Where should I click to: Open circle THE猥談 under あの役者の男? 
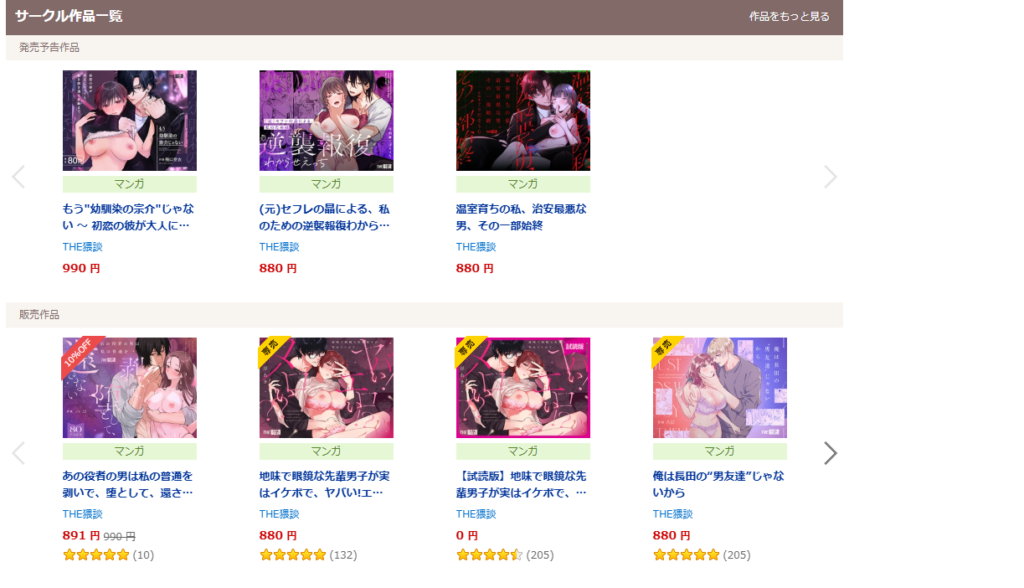click(x=82, y=514)
